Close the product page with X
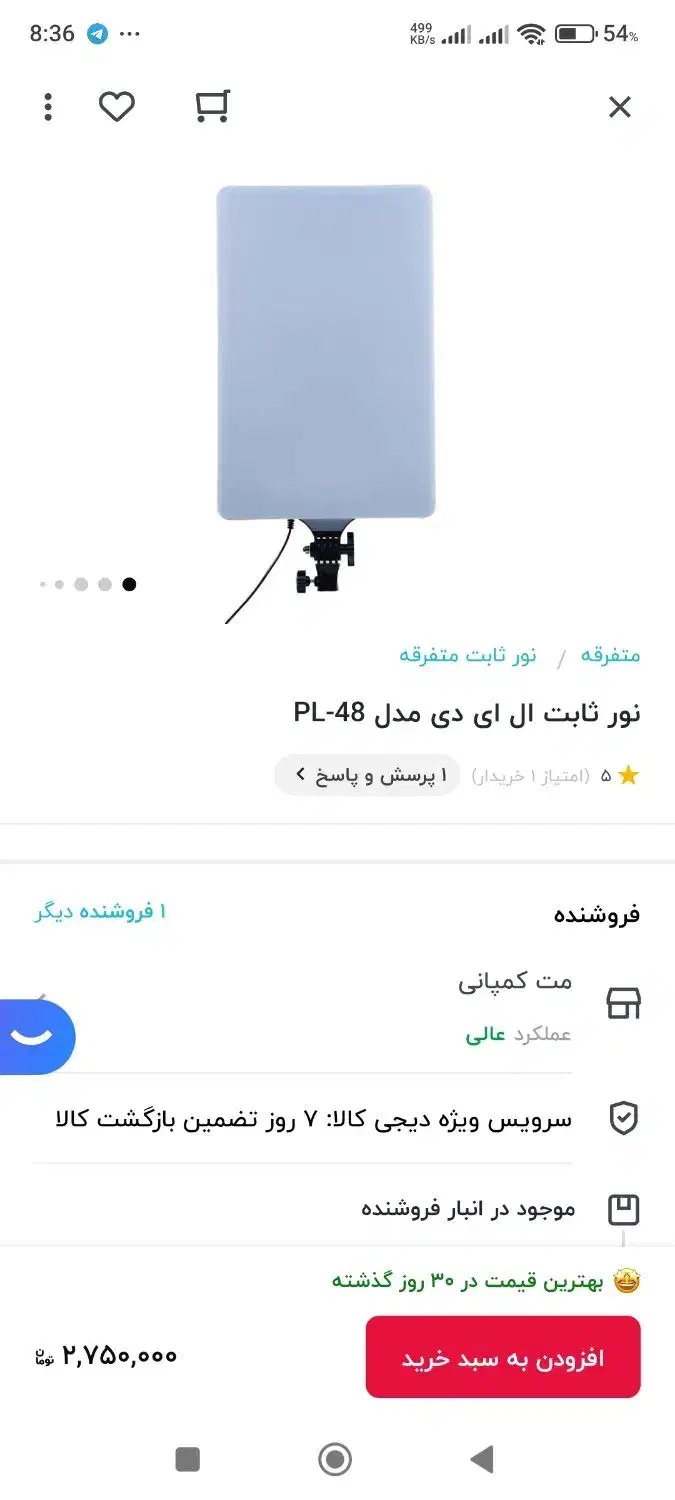Screen dimensions: 675x1500 620,107
